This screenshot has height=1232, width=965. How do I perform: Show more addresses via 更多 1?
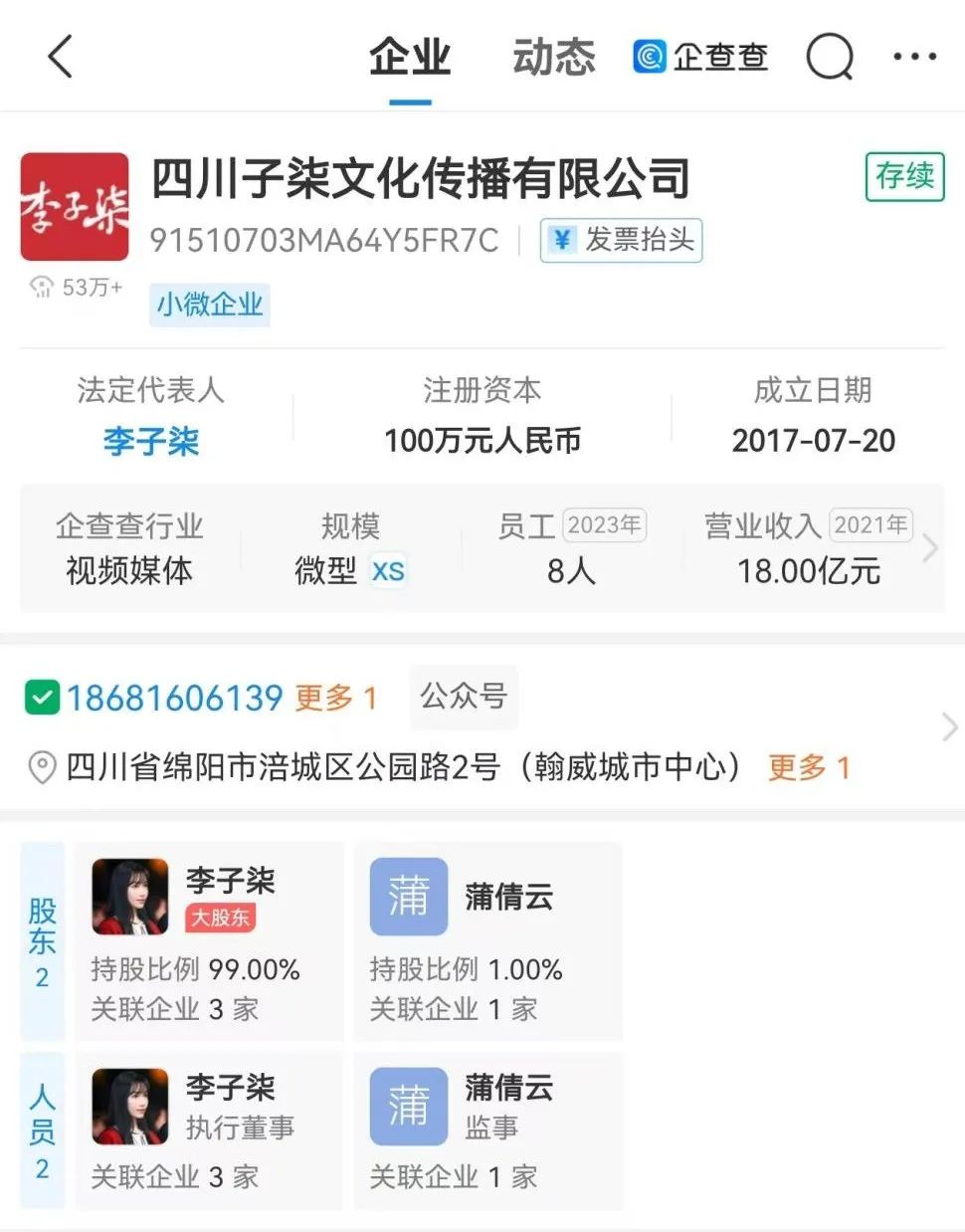tap(808, 767)
